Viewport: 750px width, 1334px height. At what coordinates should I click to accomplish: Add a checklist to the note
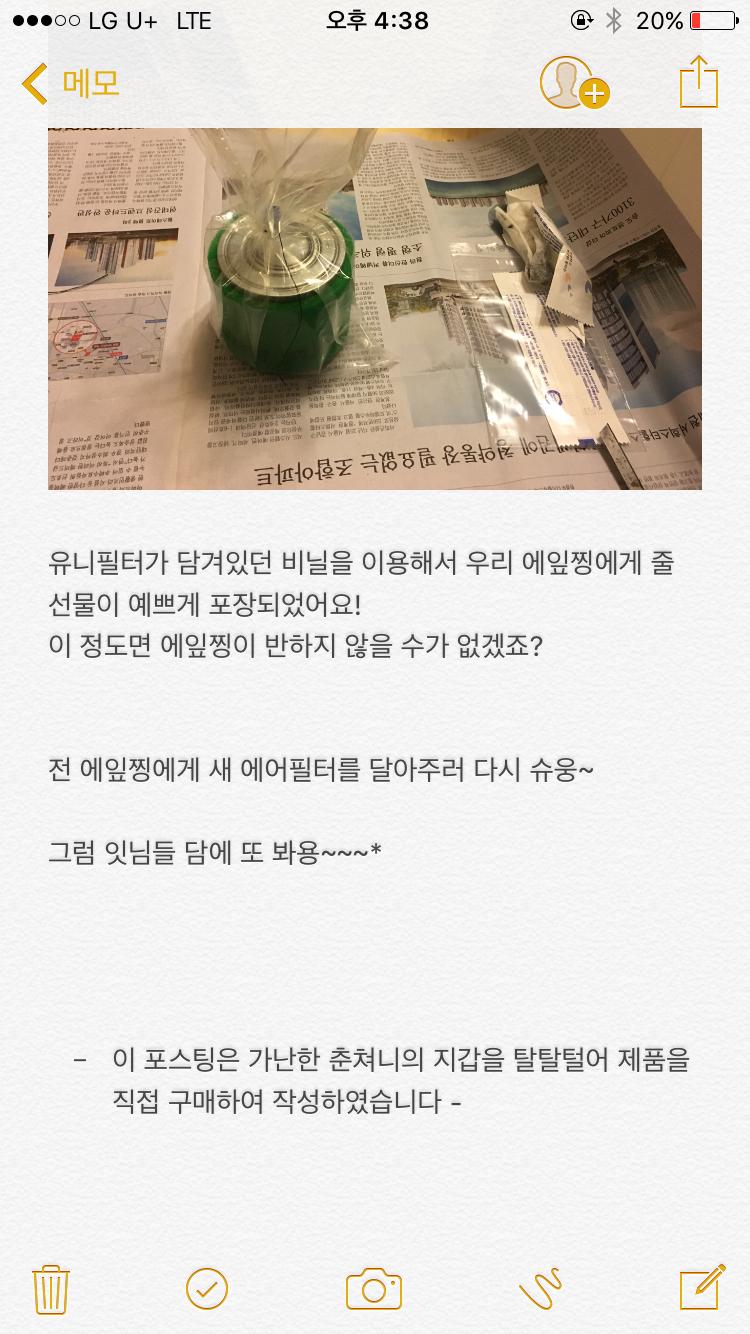coord(207,1288)
